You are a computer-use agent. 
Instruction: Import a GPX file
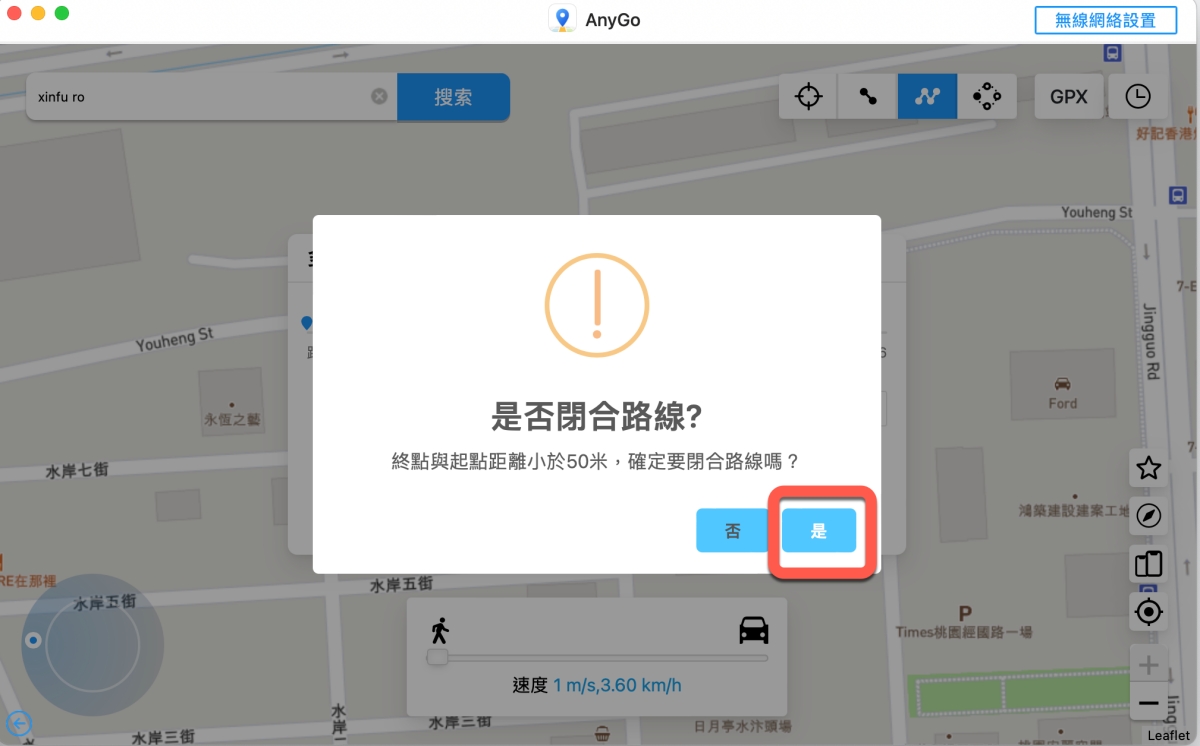1069,97
